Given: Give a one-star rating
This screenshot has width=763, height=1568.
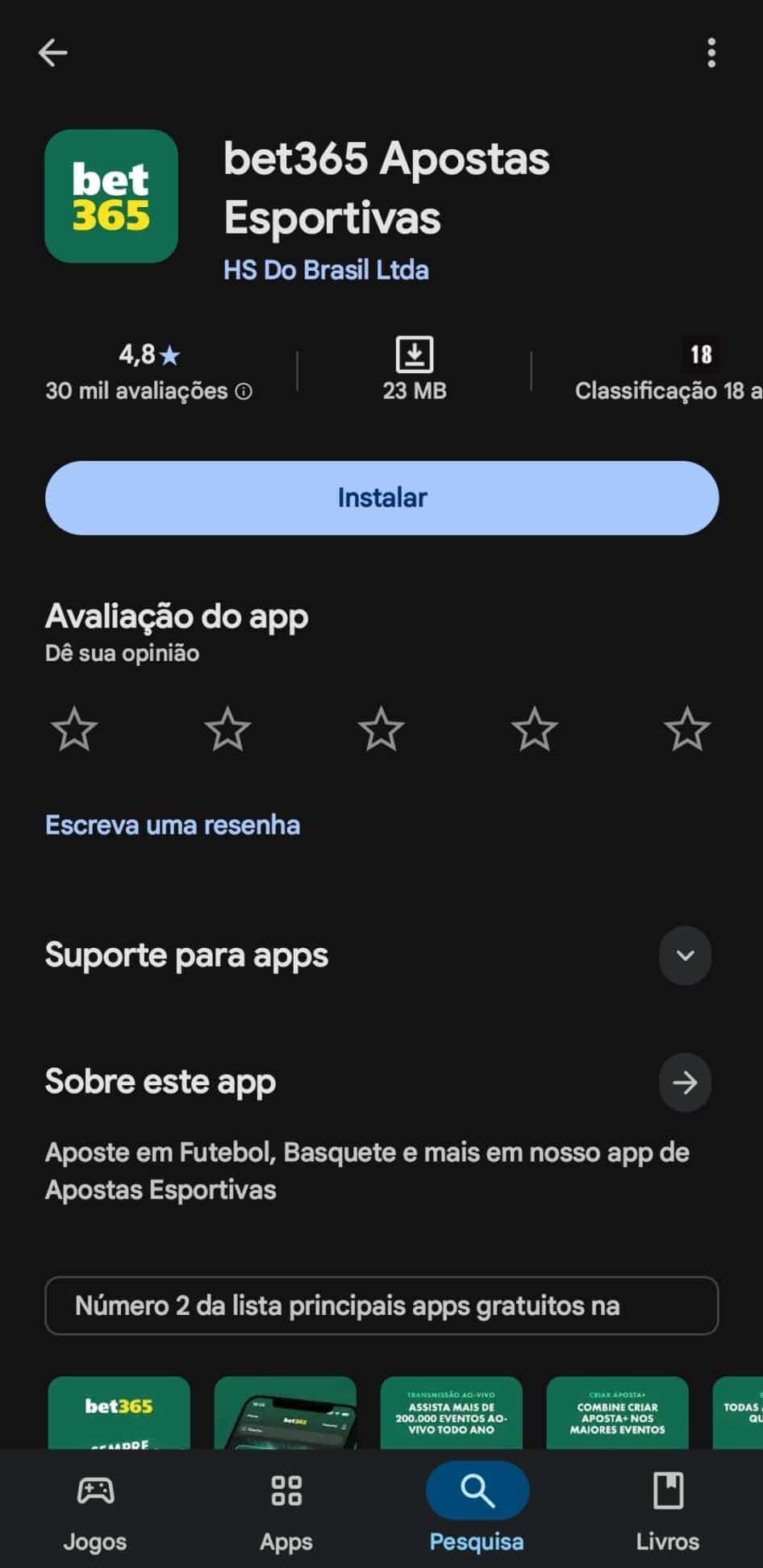Looking at the screenshot, I should (74, 728).
